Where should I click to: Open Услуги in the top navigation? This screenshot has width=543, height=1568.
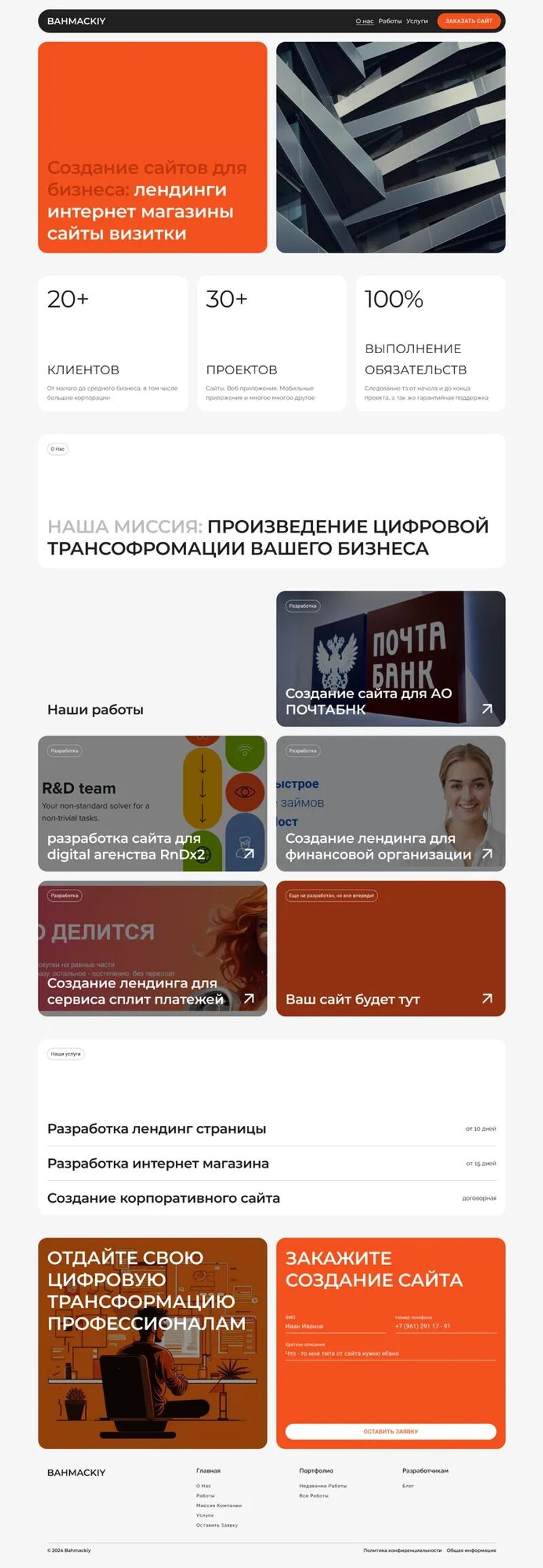click(417, 21)
